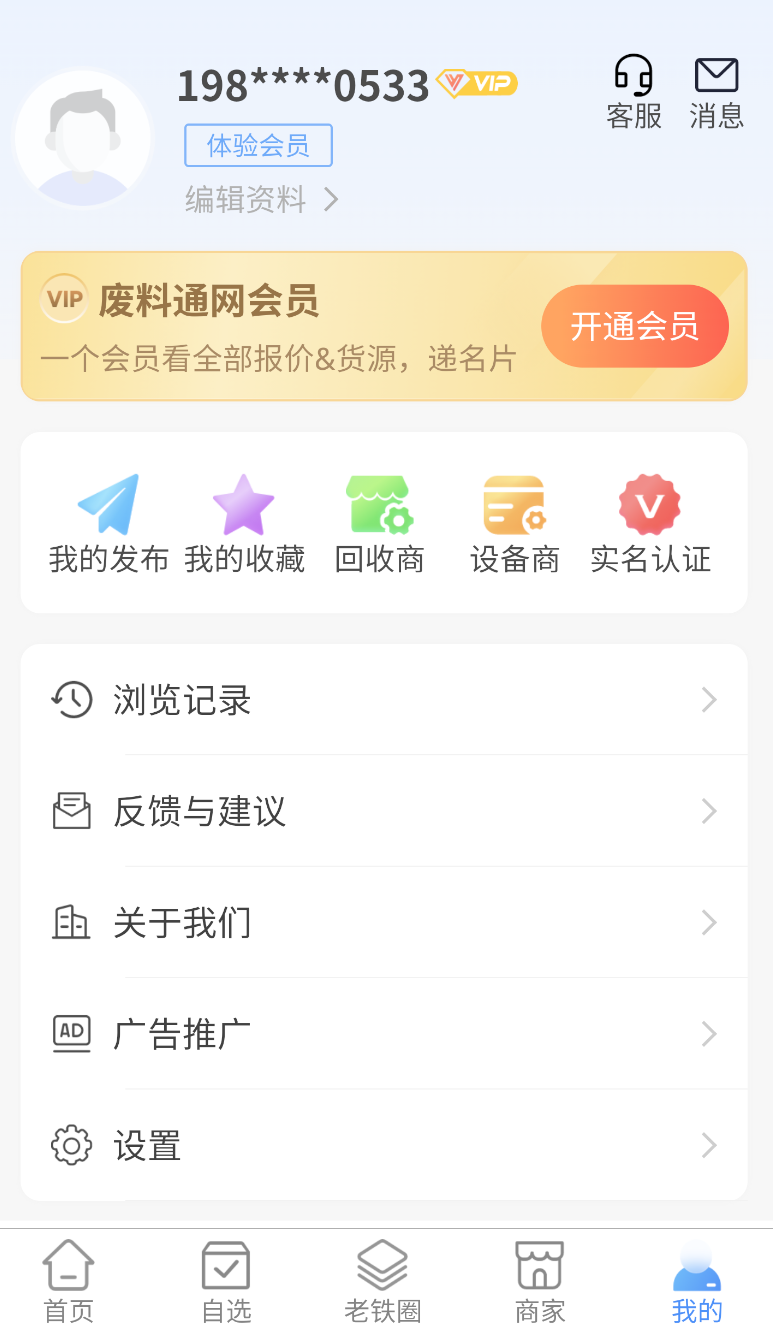Open customer service from 客服 icon
Viewport: 773px width, 1329px height.
(632, 90)
